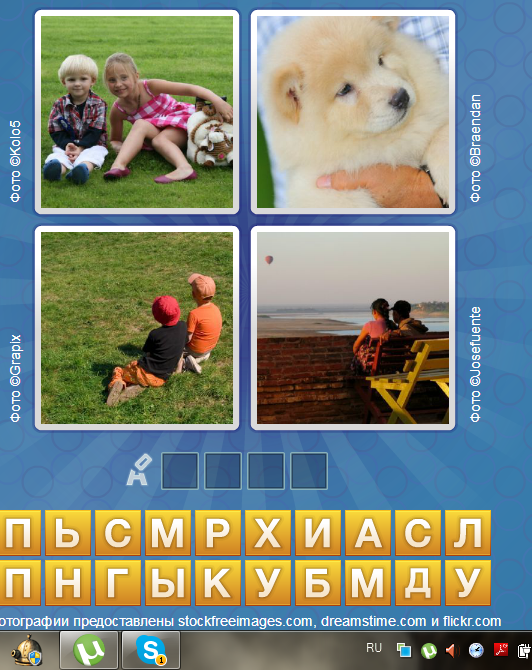Pick the letter tile Н
Viewport: 532px width, 670px height.
[68, 583]
